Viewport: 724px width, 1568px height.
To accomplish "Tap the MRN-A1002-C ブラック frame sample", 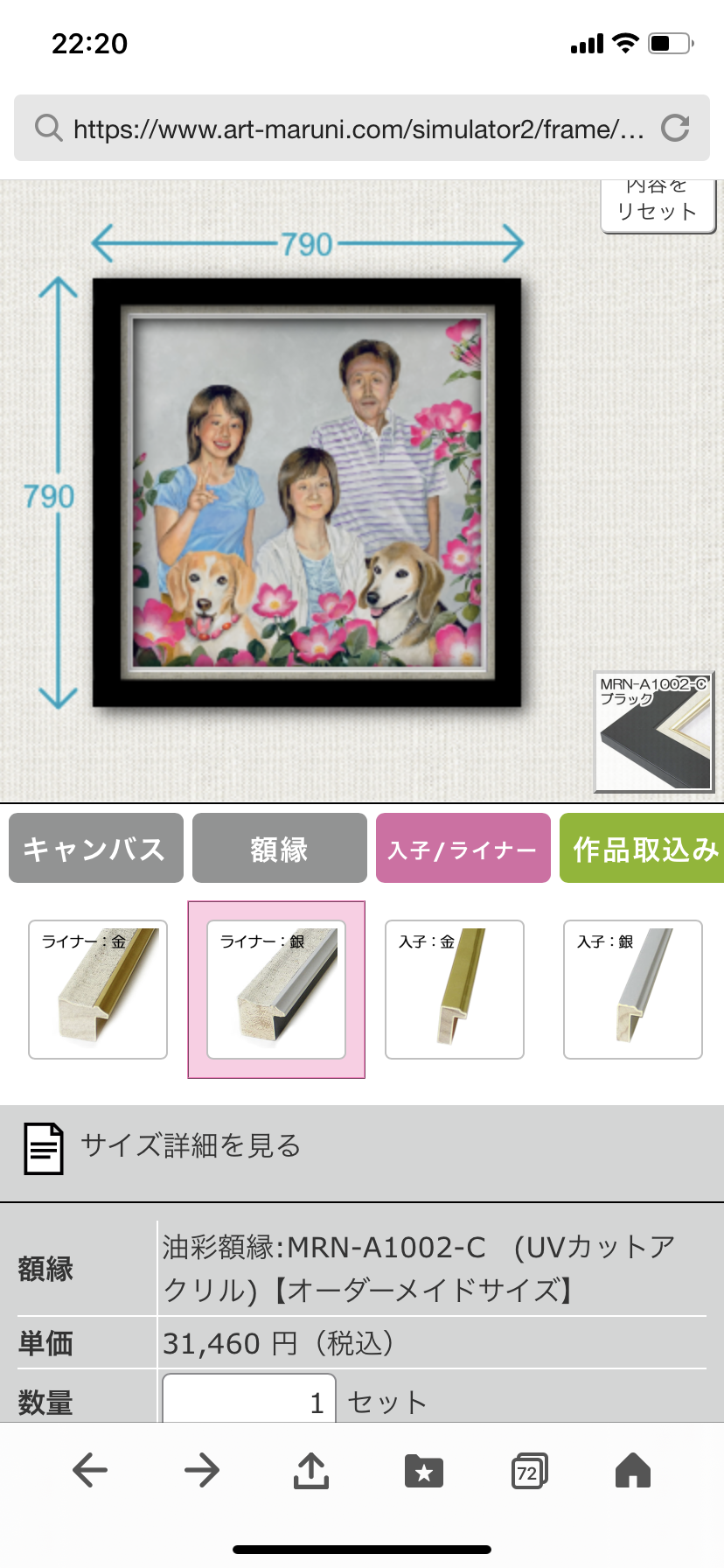I will [x=654, y=731].
